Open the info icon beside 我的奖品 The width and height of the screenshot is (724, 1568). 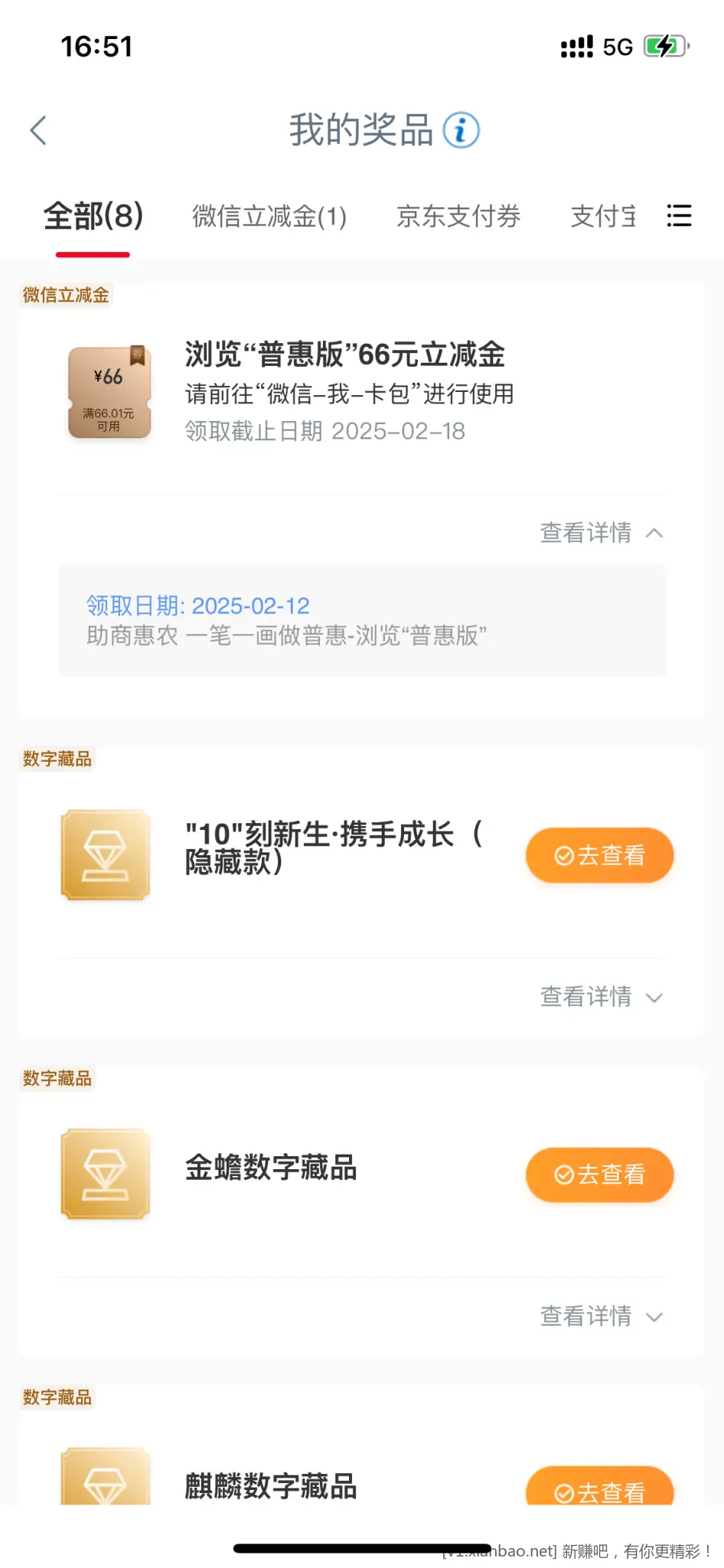point(461,130)
